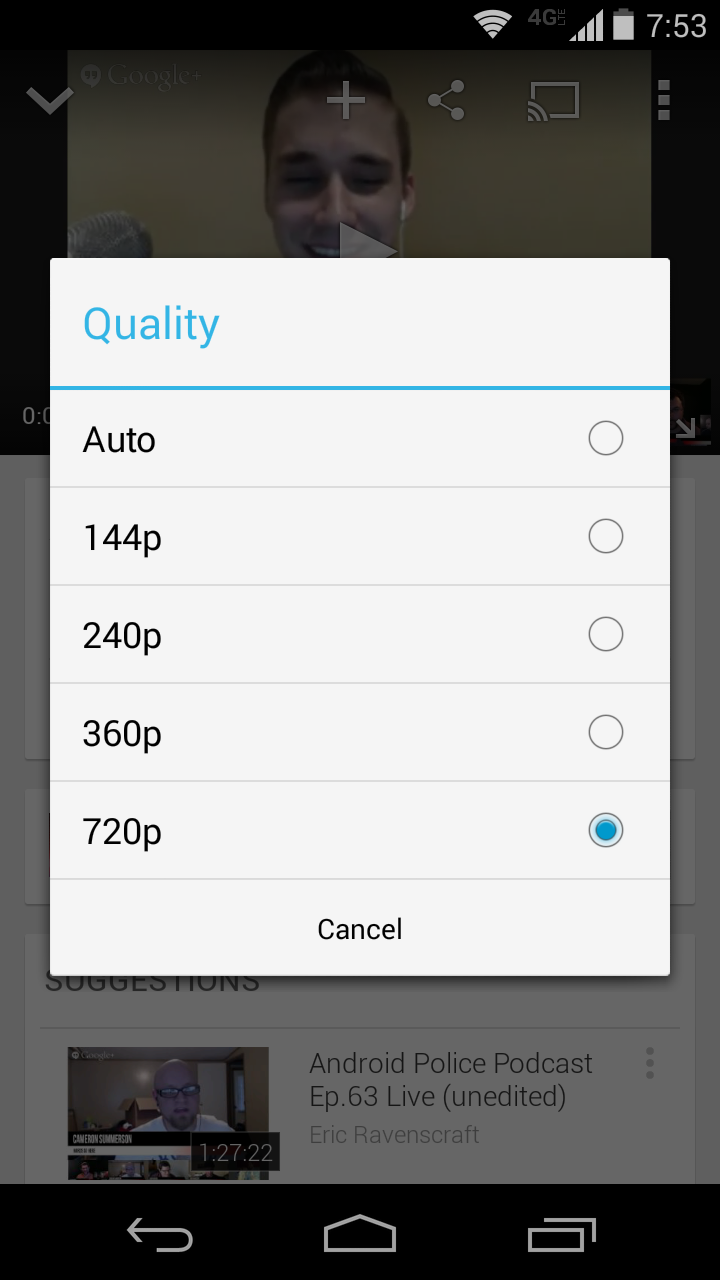Go back with system back button

(x=160, y=1234)
